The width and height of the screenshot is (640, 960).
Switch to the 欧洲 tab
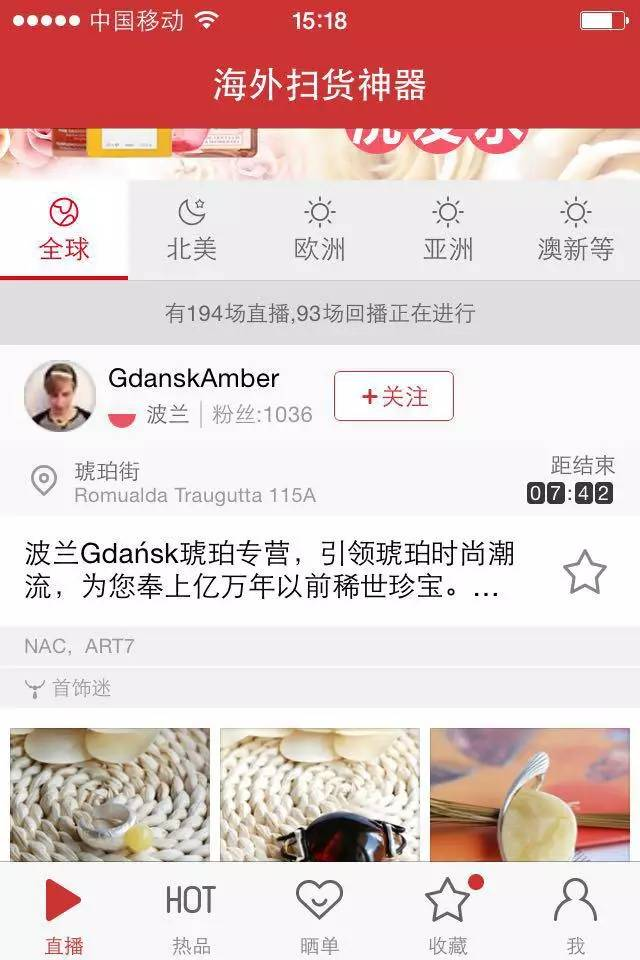[319, 230]
